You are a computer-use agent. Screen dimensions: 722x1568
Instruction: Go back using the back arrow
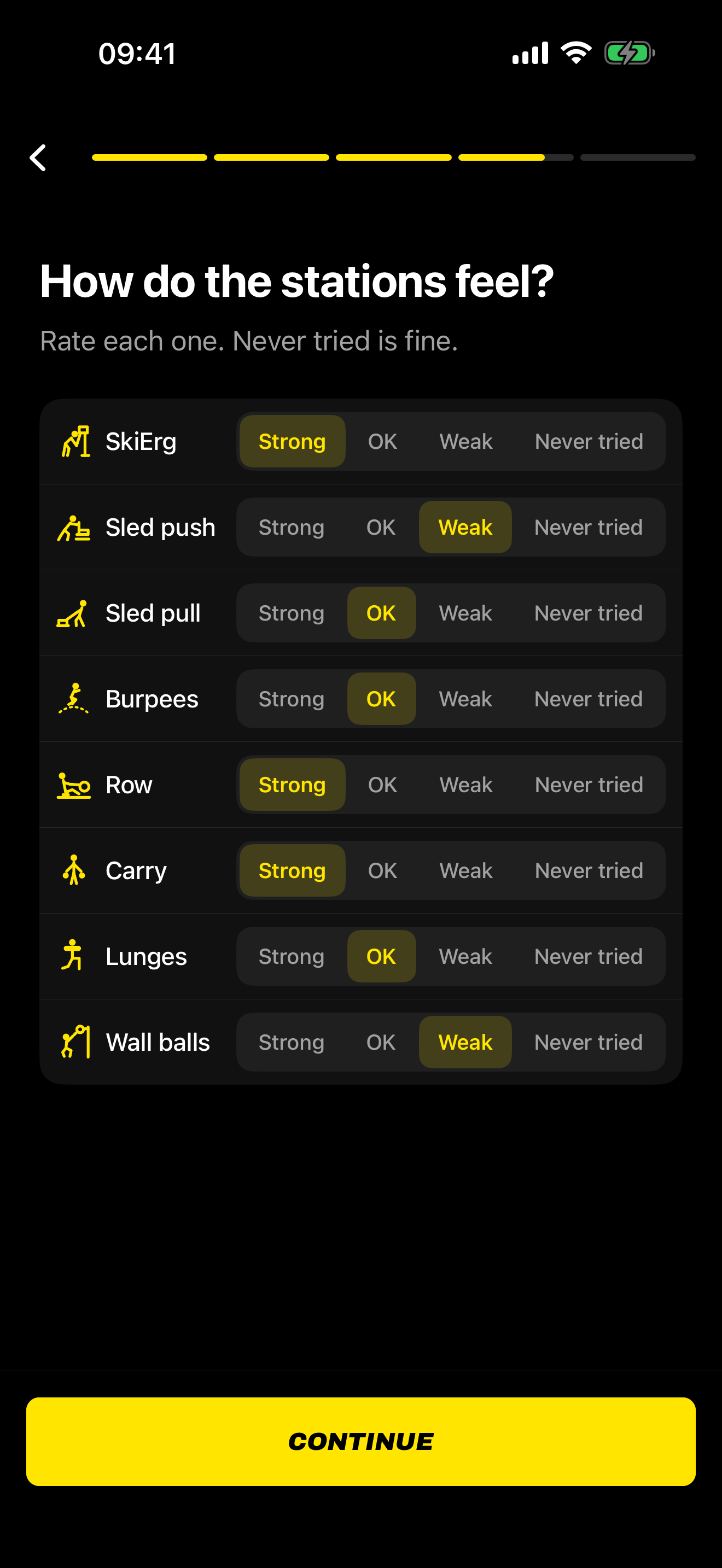pyautogui.click(x=38, y=157)
